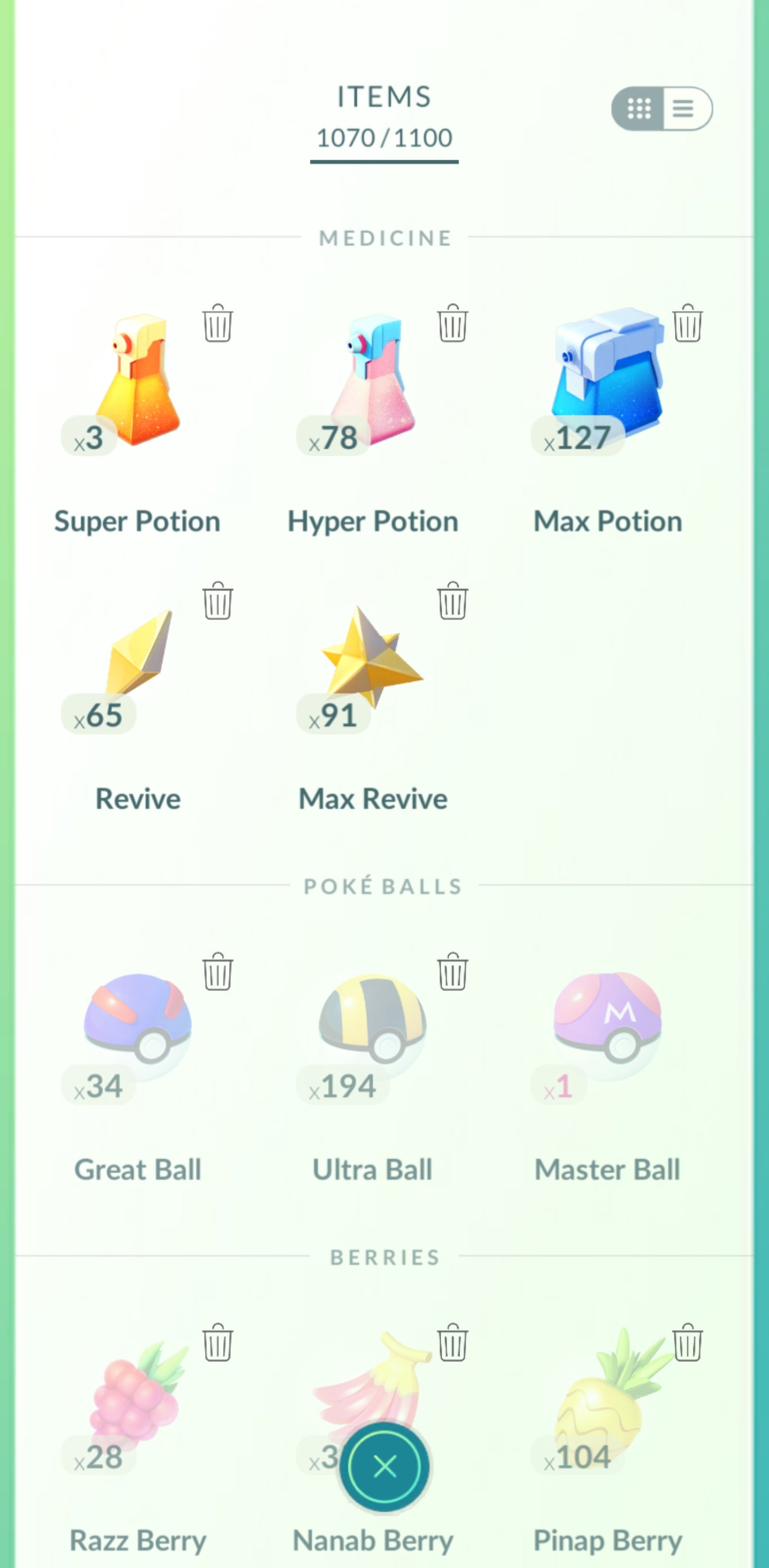
Task: Close the items bag
Action: click(384, 1467)
